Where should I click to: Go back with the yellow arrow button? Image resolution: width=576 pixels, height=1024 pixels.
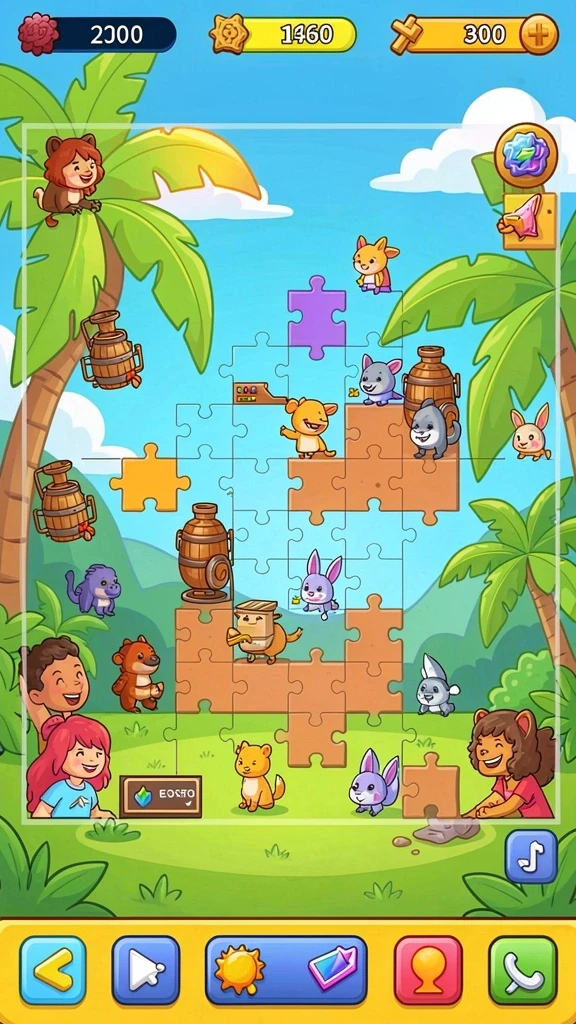[x=53, y=970]
